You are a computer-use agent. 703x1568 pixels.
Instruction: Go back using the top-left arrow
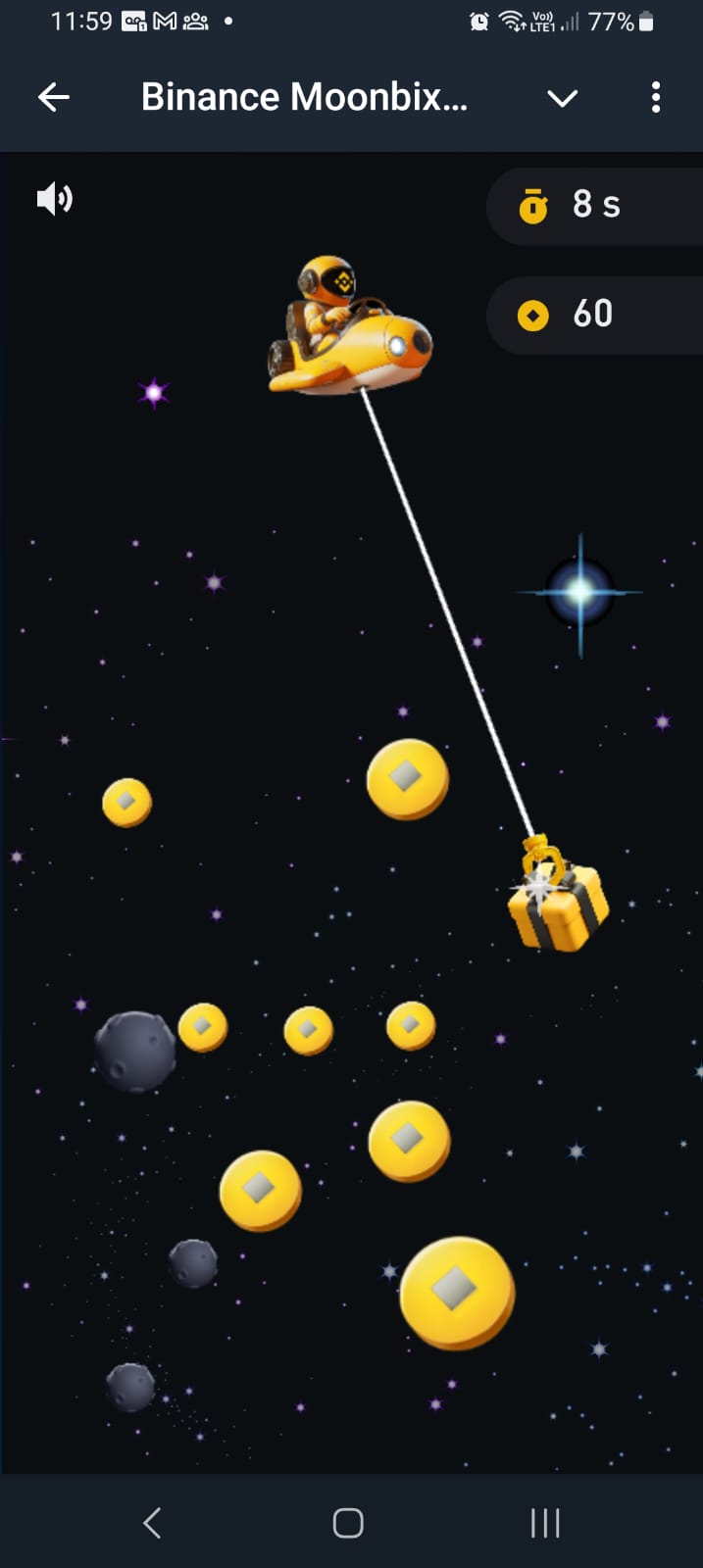54,97
